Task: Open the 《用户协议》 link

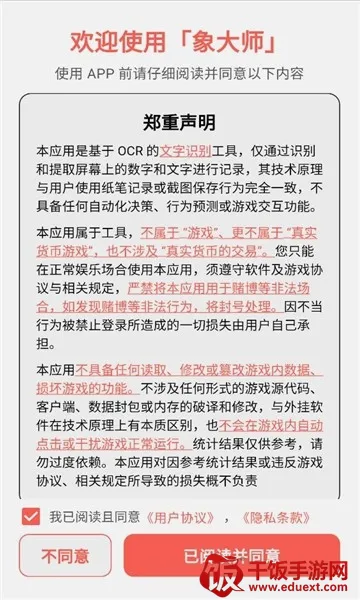Action: (181, 518)
